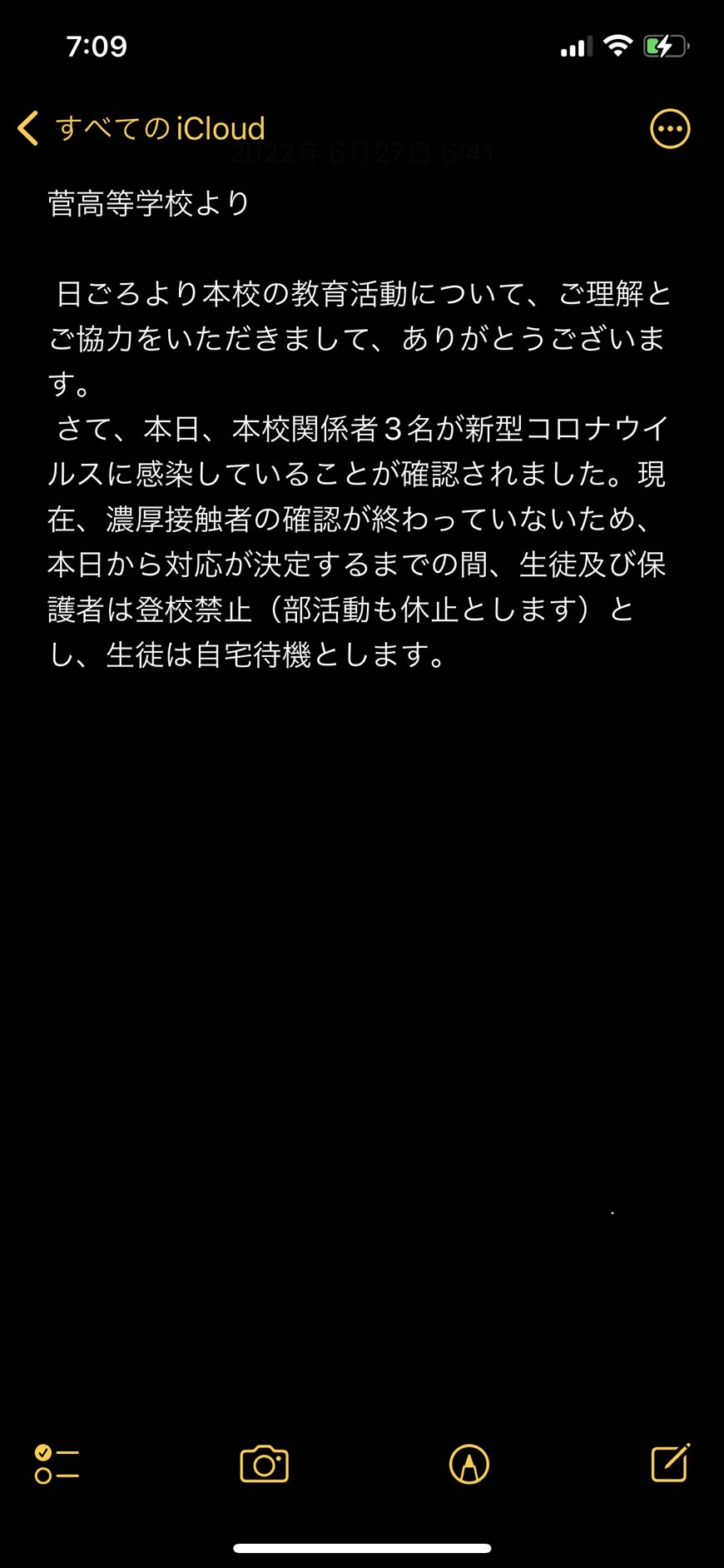This screenshot has height=1568, width=724.
Task: Open the more options ellipsis menu
Action: click(670, 129)
